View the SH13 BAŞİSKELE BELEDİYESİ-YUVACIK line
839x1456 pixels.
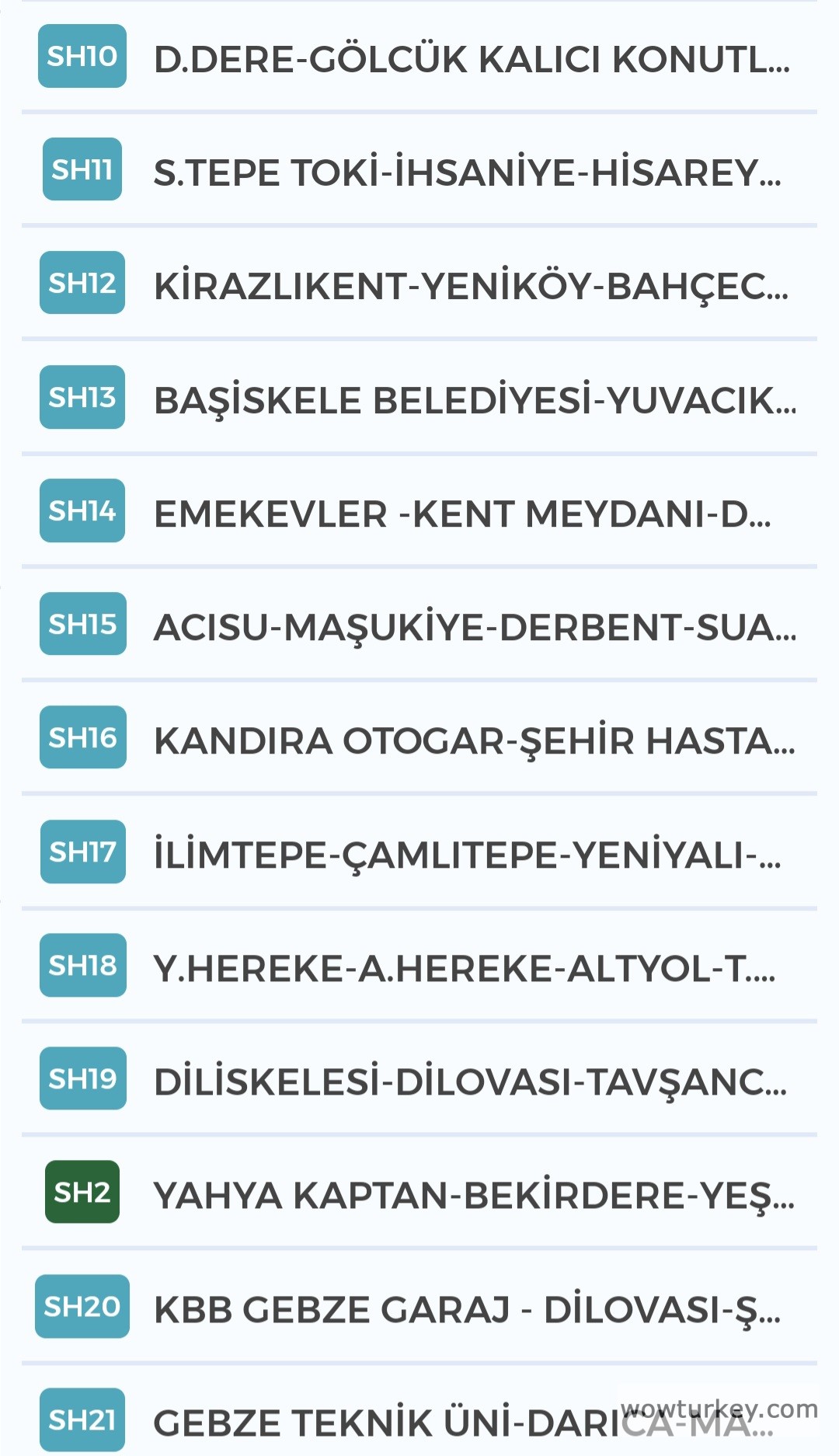[x=419, y=399]
